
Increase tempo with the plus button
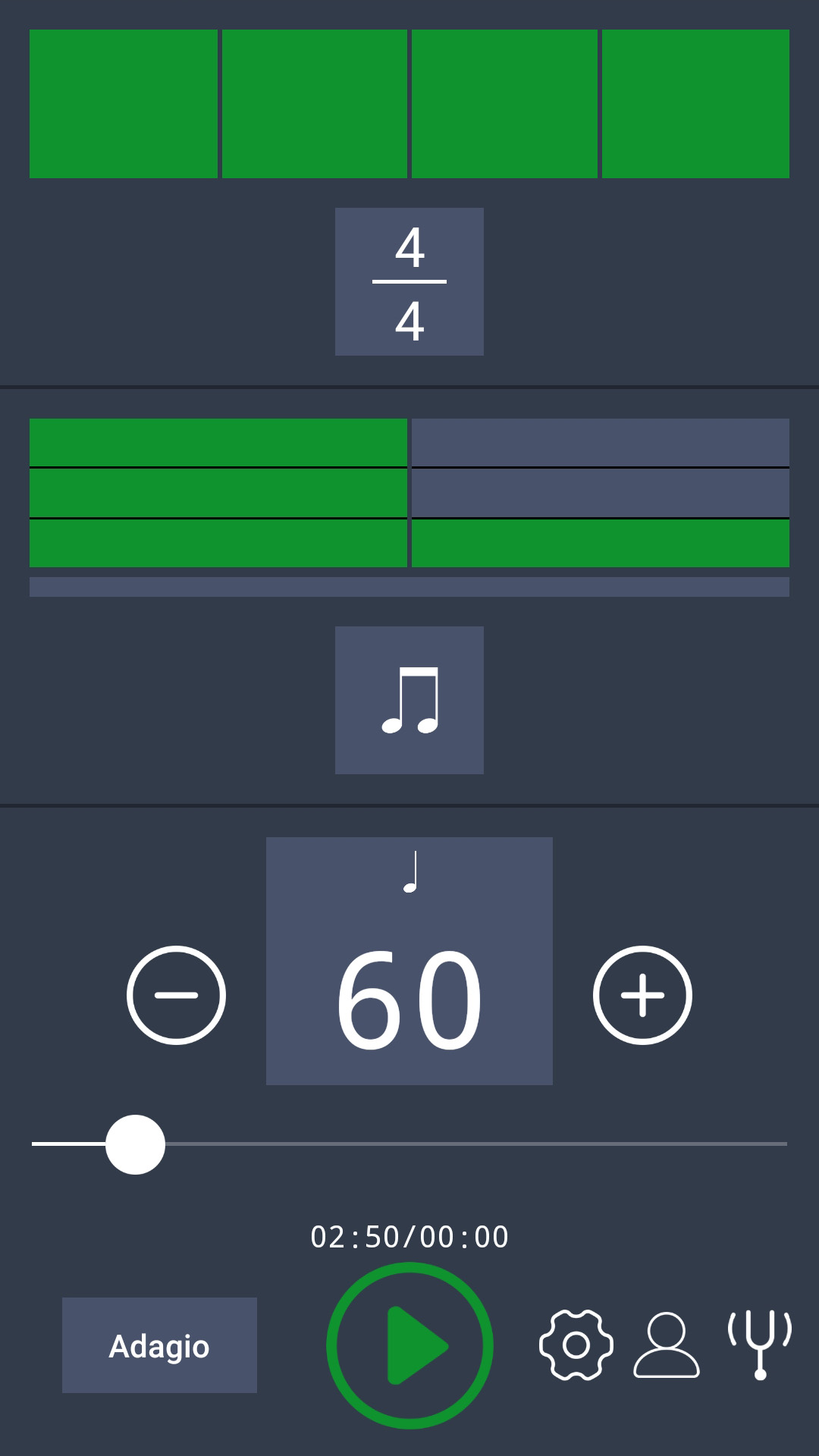(x=642, y=995)
